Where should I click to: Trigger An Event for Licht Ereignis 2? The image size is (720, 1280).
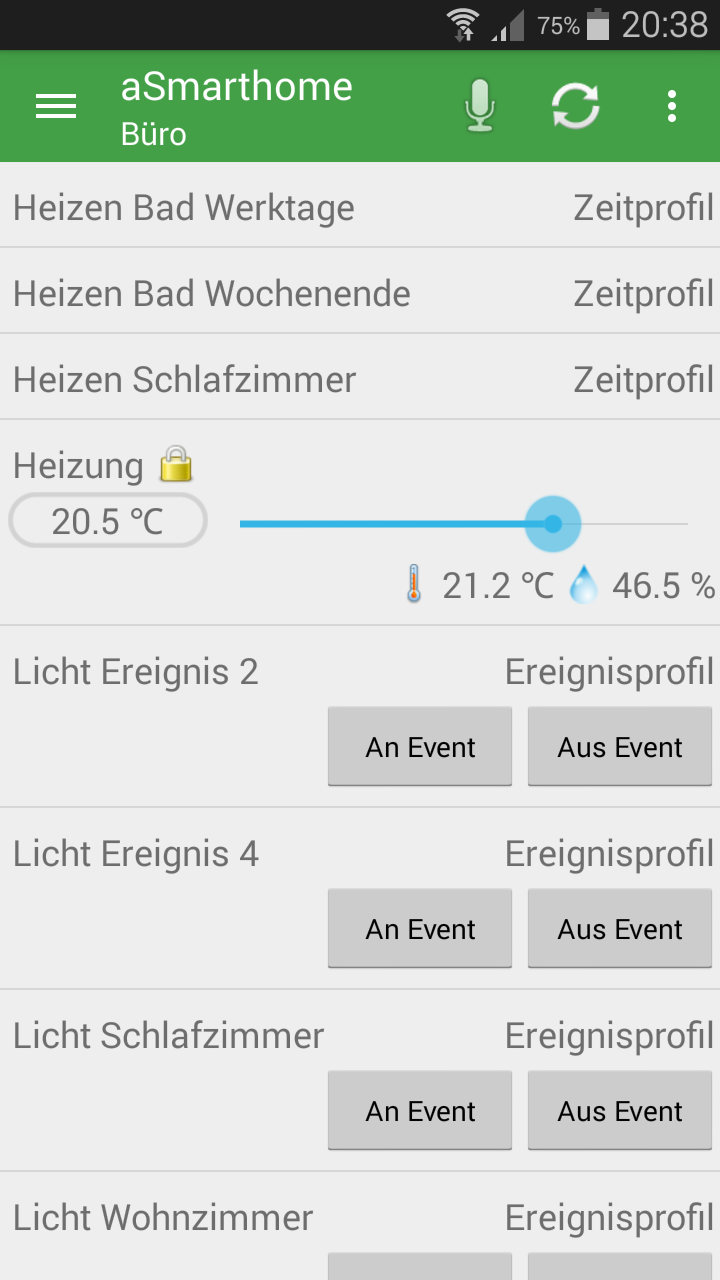(x=420, y=747)
